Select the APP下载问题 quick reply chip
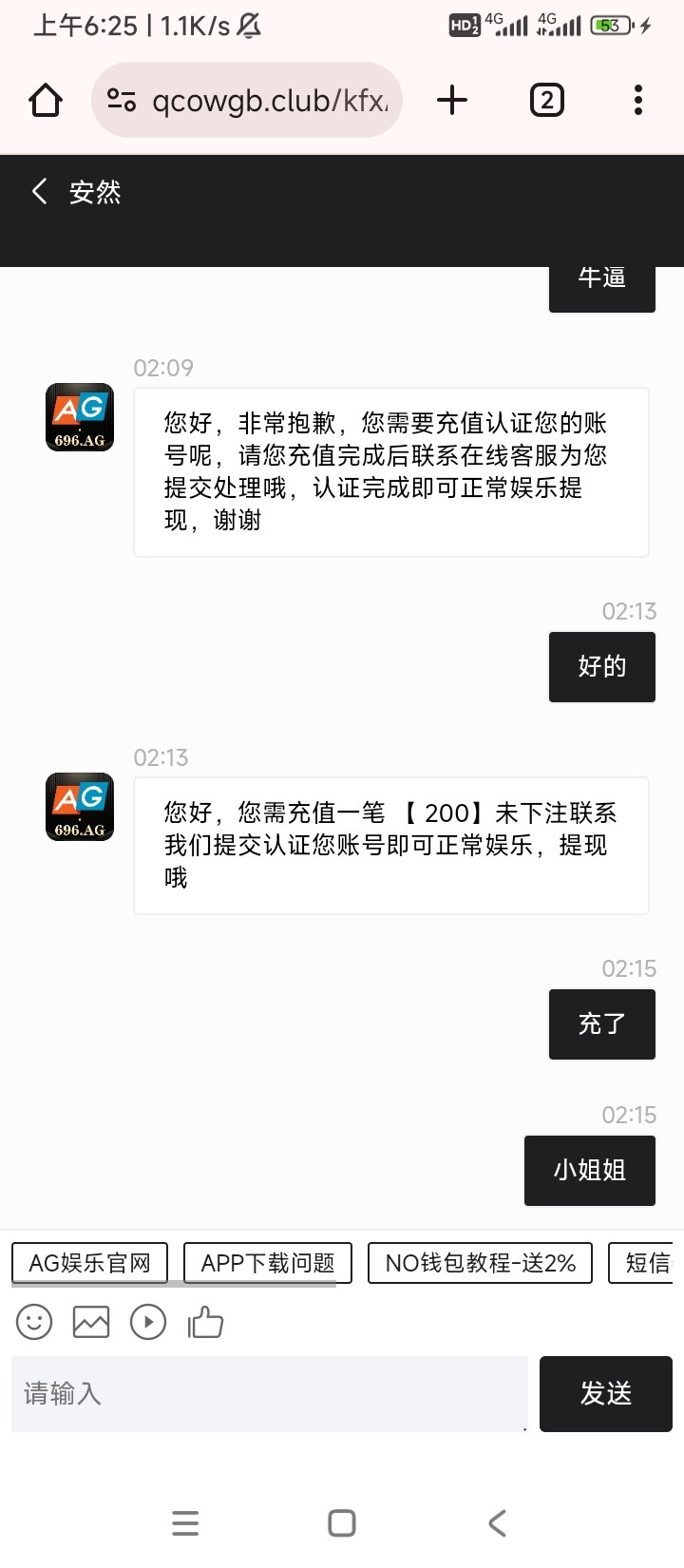684x1568 pixels. (268, 1263)
